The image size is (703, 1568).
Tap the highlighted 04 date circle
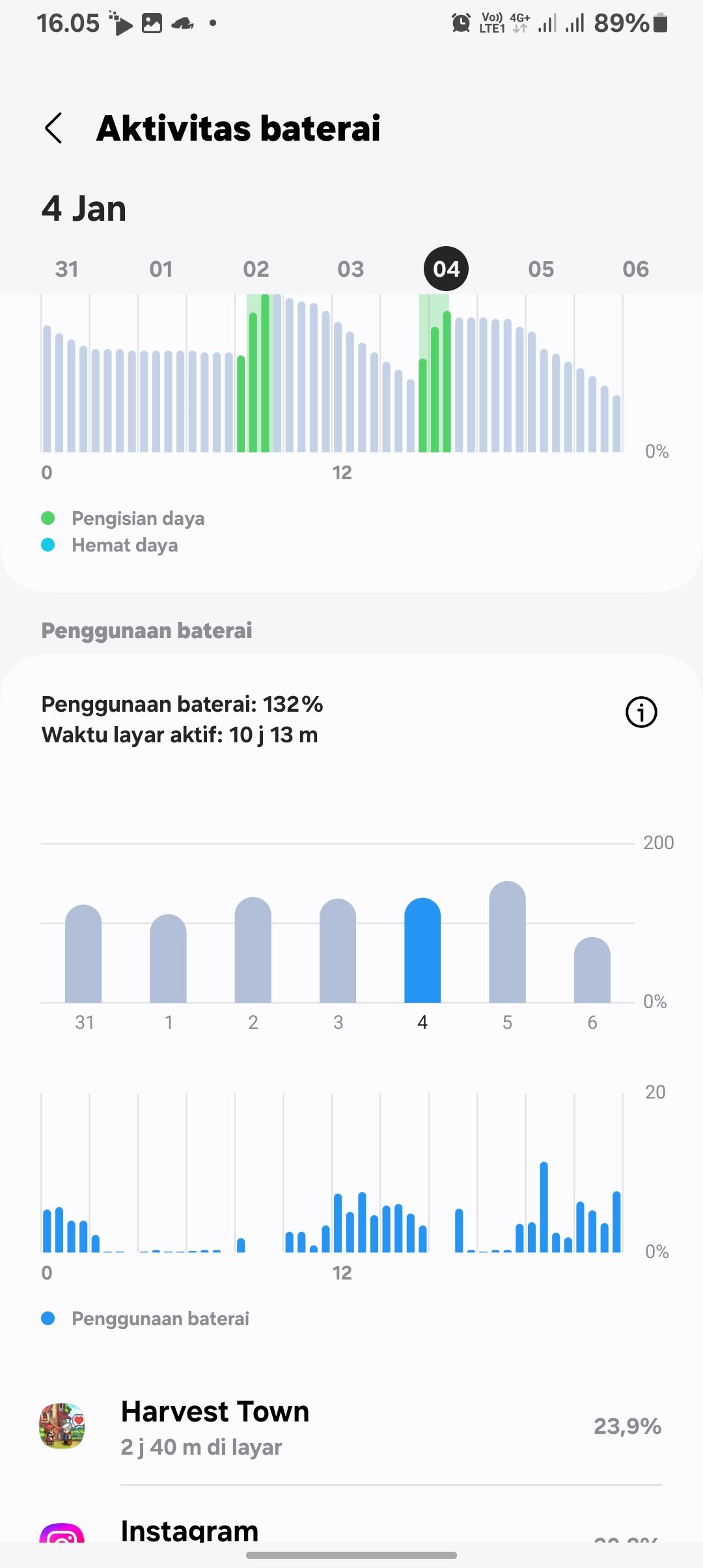(445, 268)
